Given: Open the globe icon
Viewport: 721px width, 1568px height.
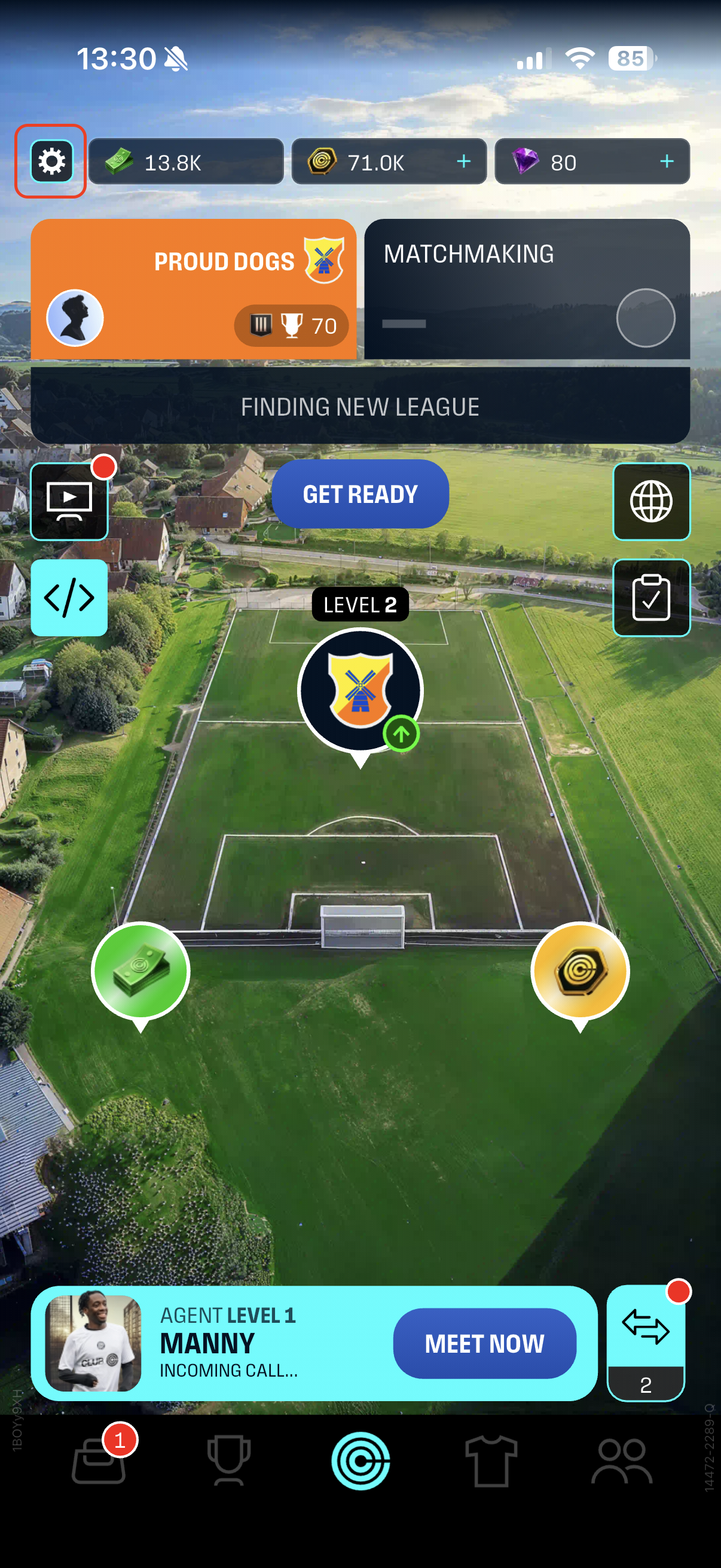Looking at the screenshot, I should pos(650,501).
